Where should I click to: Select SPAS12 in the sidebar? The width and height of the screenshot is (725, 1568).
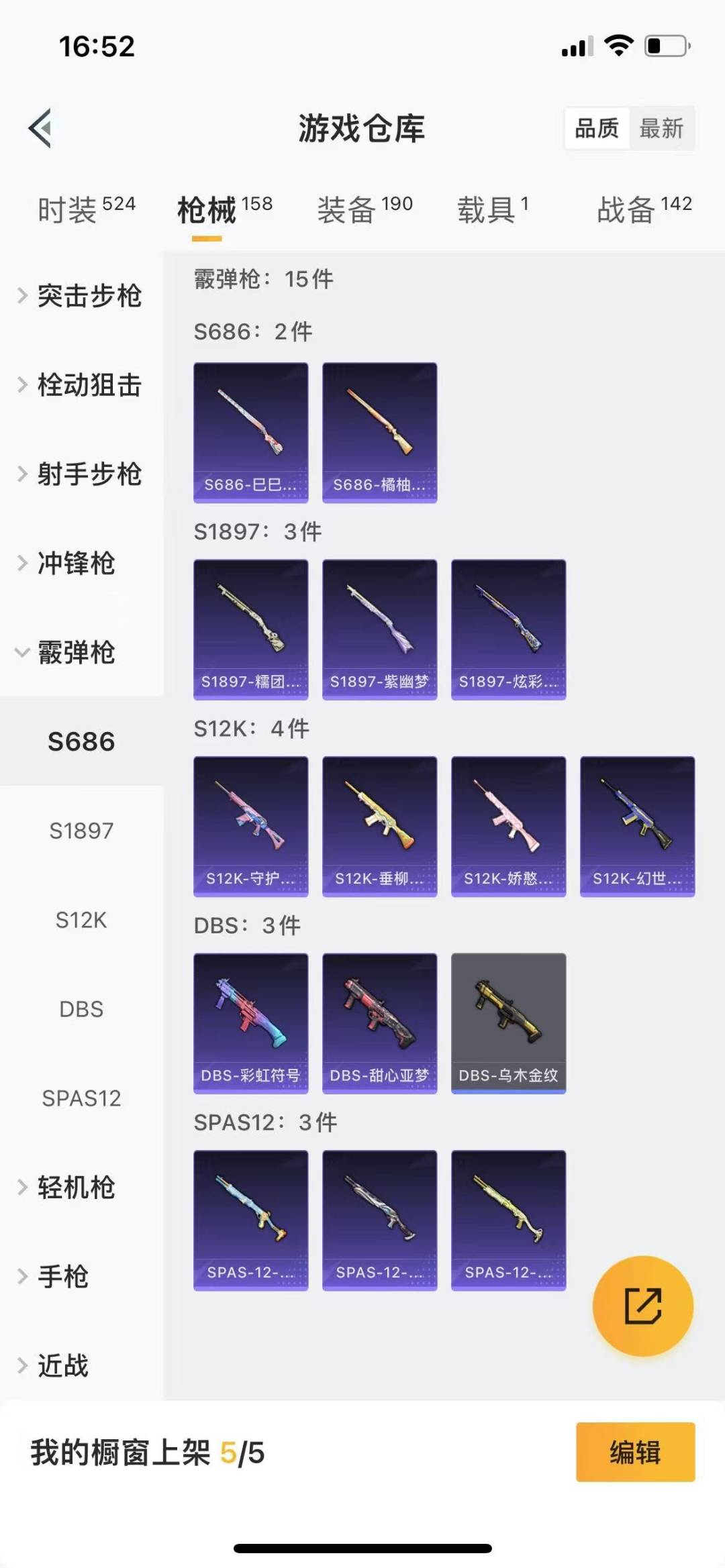pyautogui.click(x=81, y=1098)
